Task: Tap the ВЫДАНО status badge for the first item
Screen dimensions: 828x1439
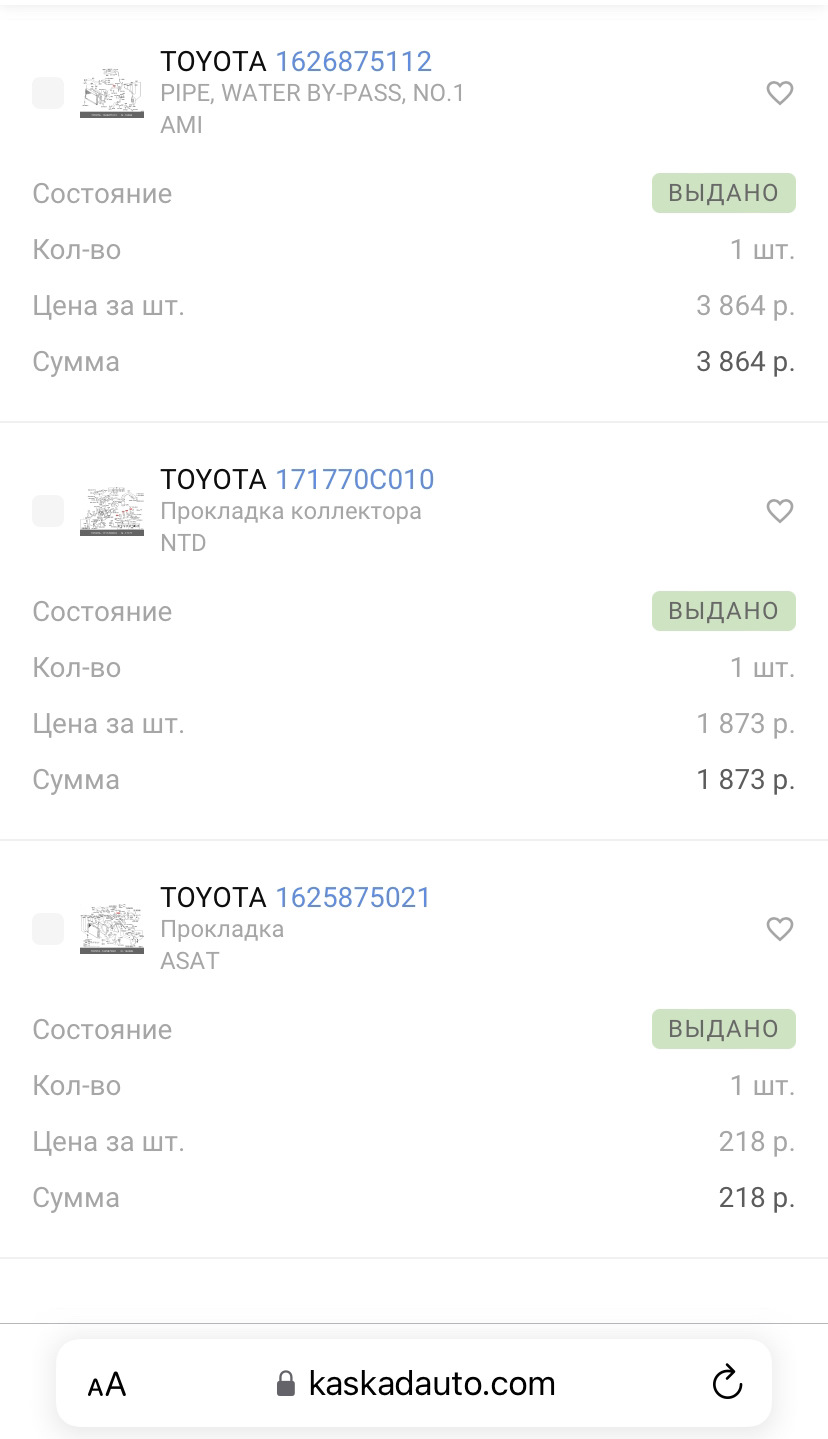Action: [x=723, y=192]
